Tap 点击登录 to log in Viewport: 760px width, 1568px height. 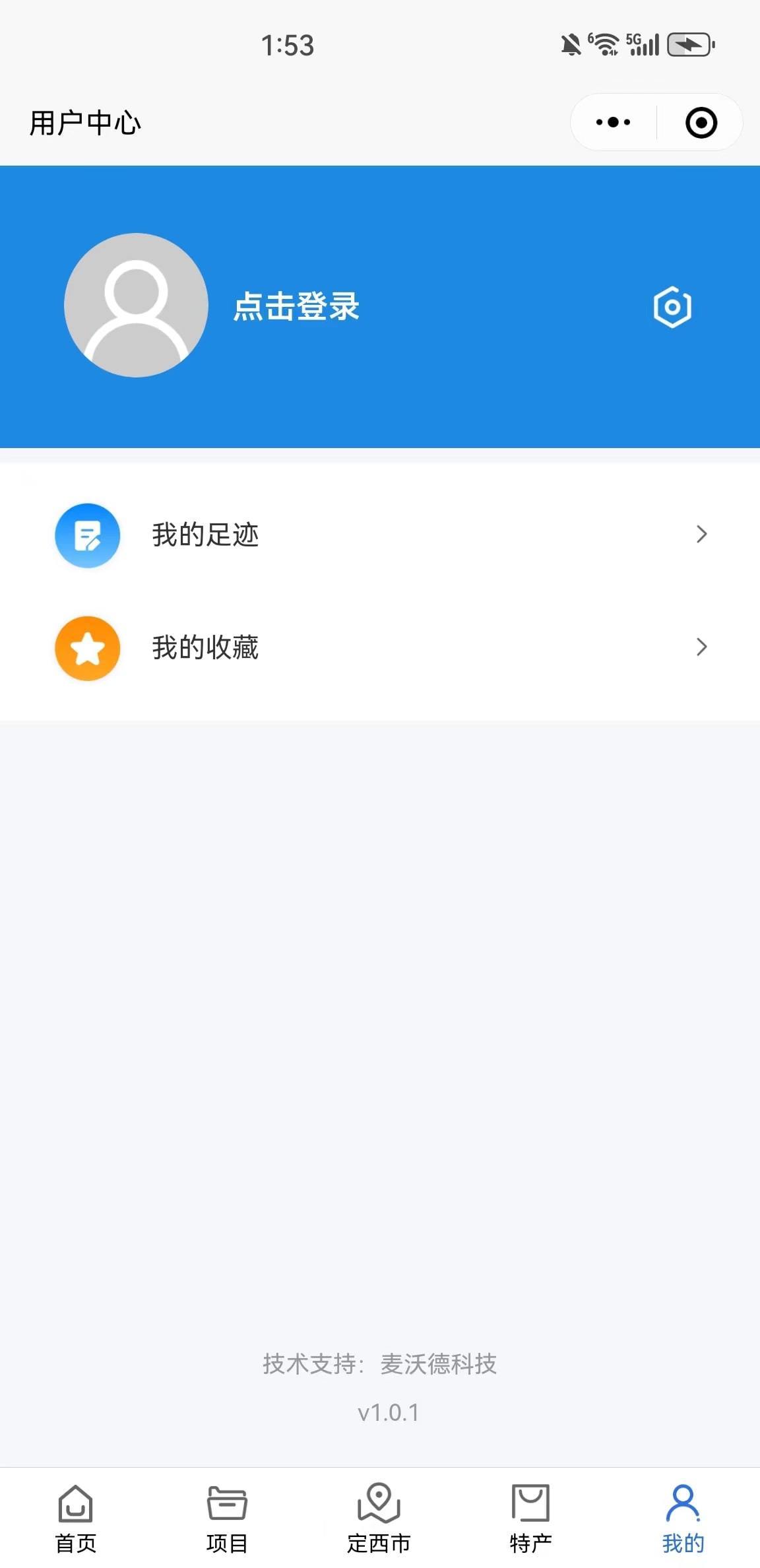point(297,307)
